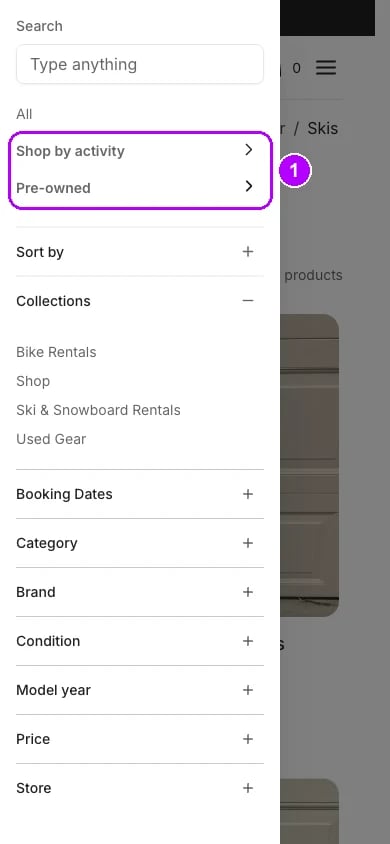Open the hamburger menu icon
Image resolution: width=390 pixels, height=844 pixels.
tap(326, 68)
